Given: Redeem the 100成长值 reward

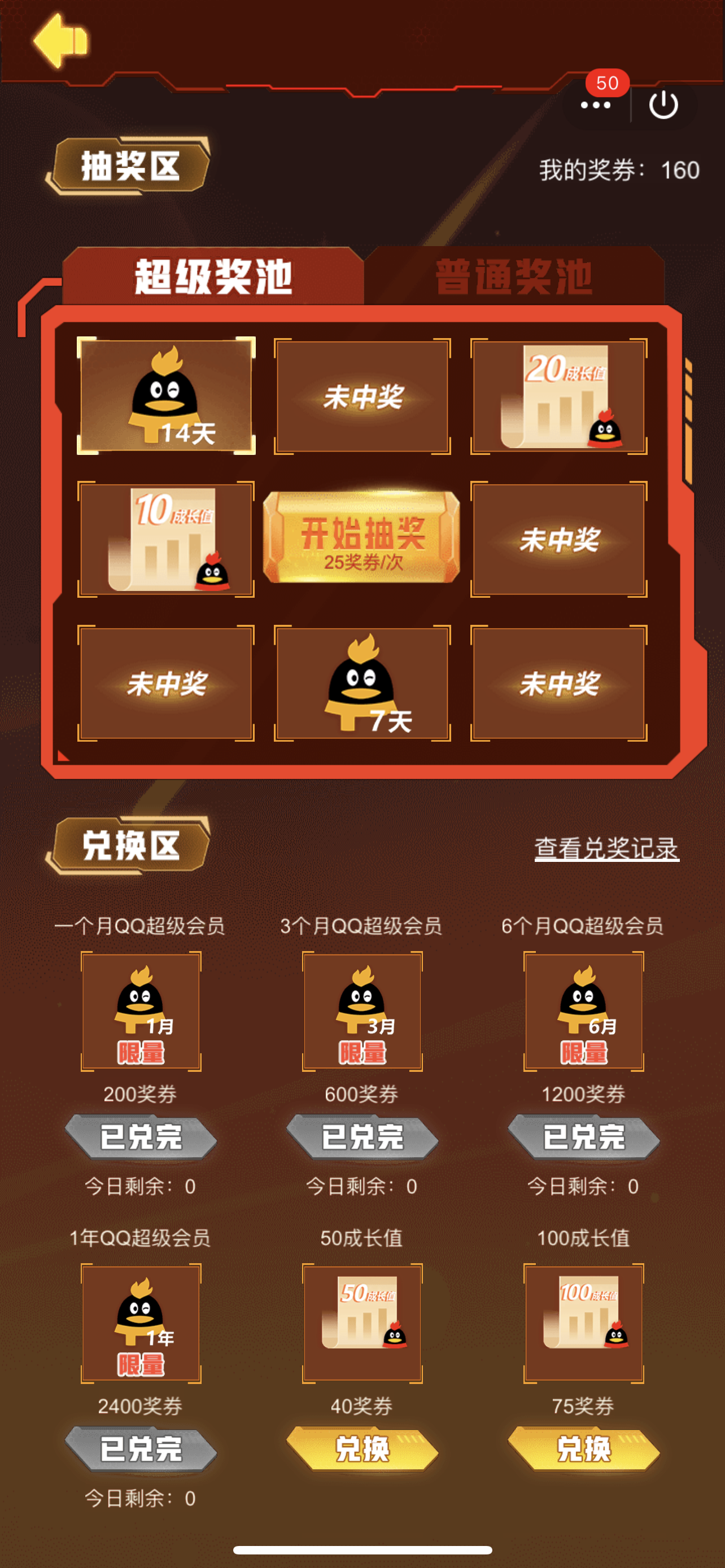Looking at the screenshot, I should pos(583,1449).
